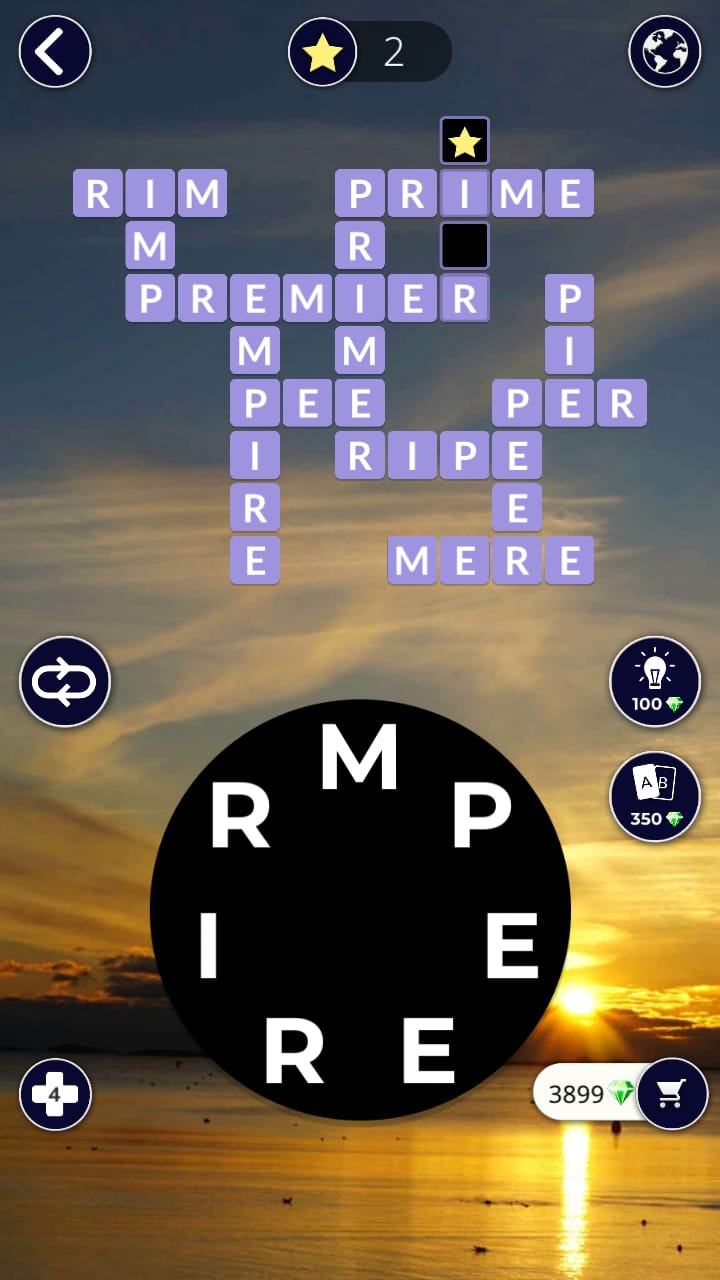Go back using the arrow button

(55, 51)
